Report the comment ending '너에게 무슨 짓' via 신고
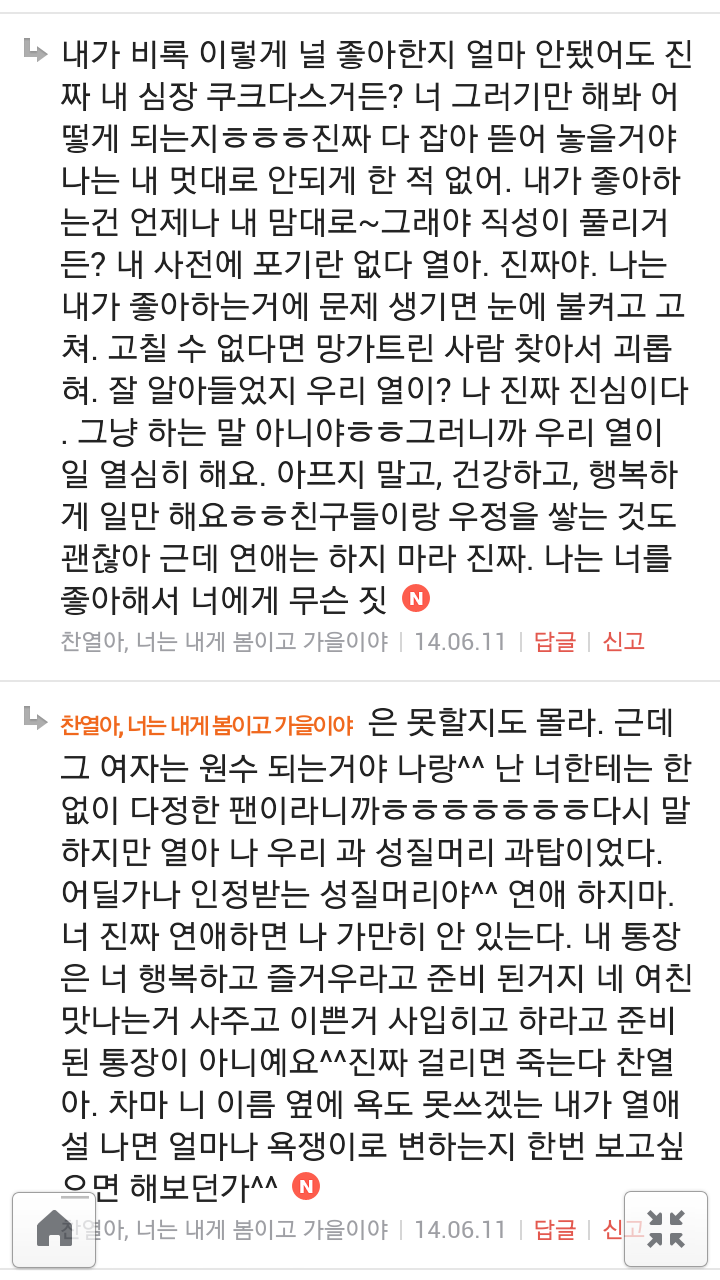The width and height of the screenshot is (720, 1280). point(623,641)
